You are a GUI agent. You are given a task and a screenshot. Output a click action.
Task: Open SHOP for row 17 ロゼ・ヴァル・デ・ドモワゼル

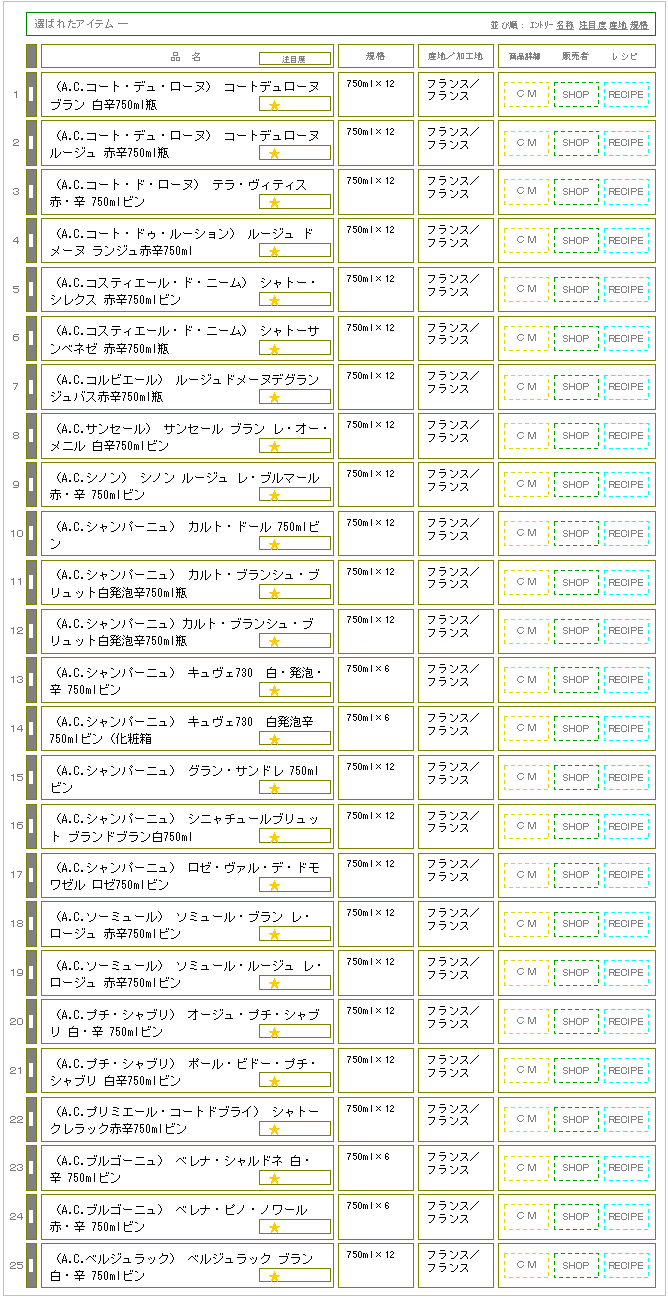(576, 875)
